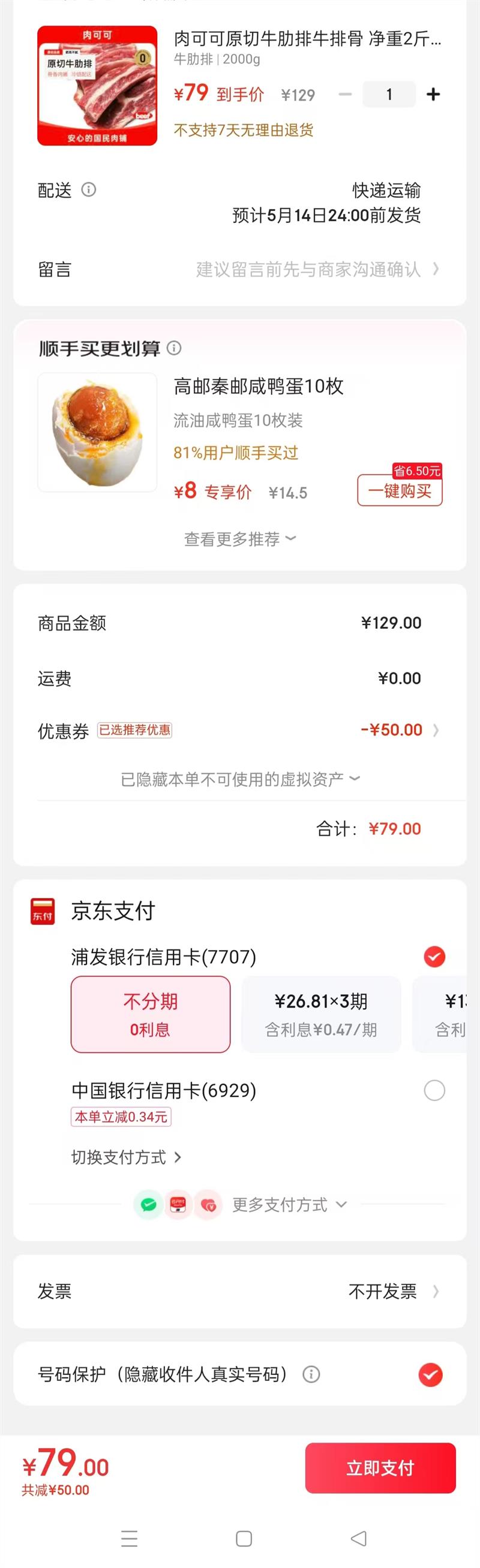Image resolution: width=480 pixels, height=1568 pixels.
Task: Show info for 配送 delivery
Action: click(89, 189)
